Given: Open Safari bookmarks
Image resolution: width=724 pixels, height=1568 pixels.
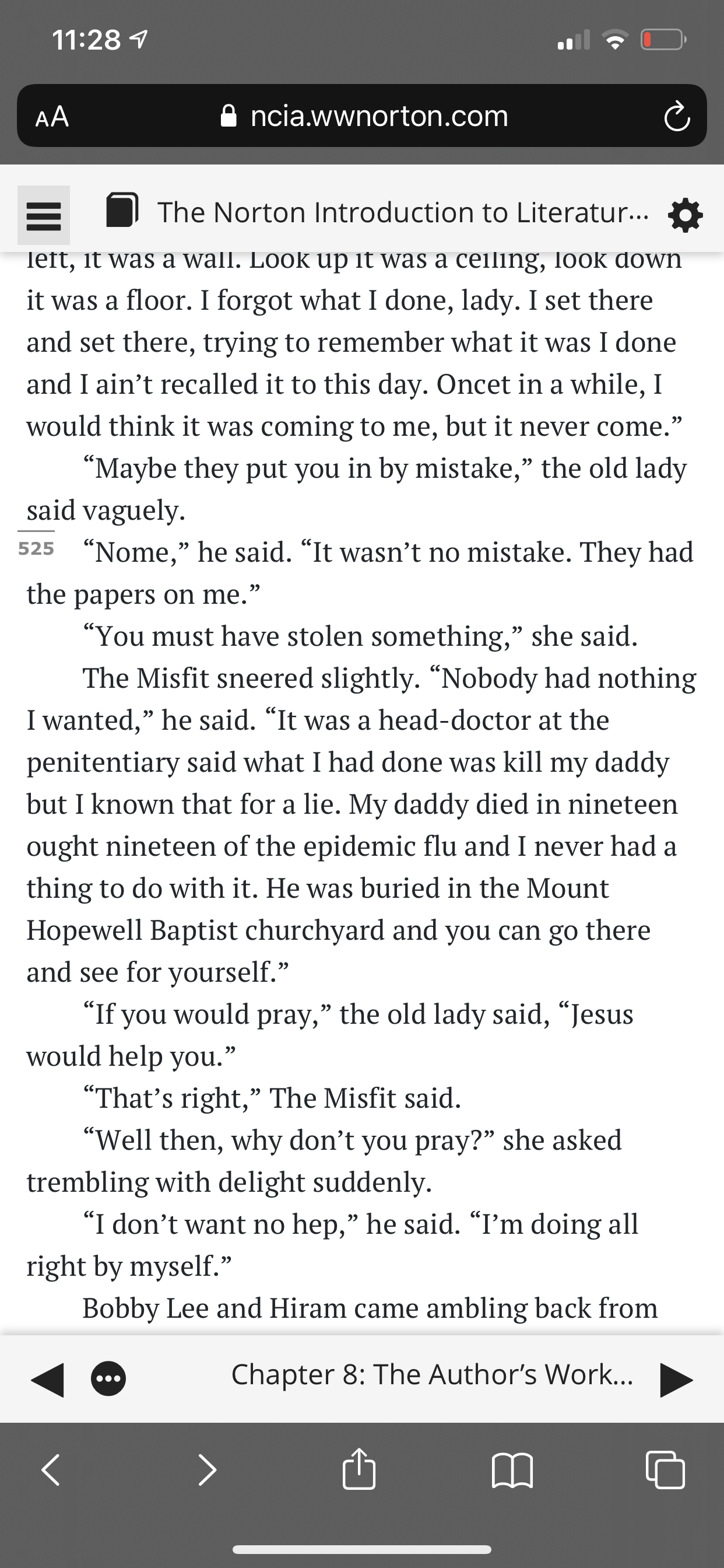Looking at the screenshot, I should pos(512,1471).
